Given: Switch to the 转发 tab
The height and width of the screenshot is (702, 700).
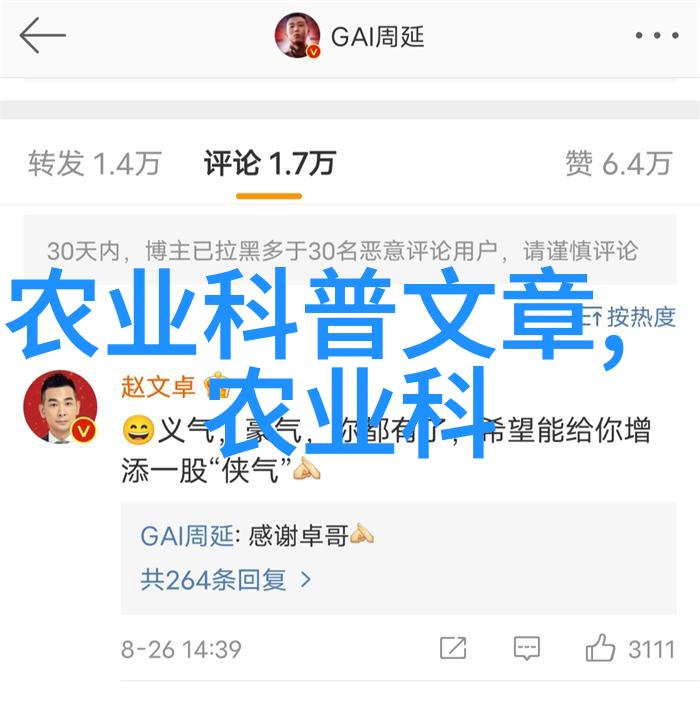Looking at the screenshot, I should [x=94, y=163].
